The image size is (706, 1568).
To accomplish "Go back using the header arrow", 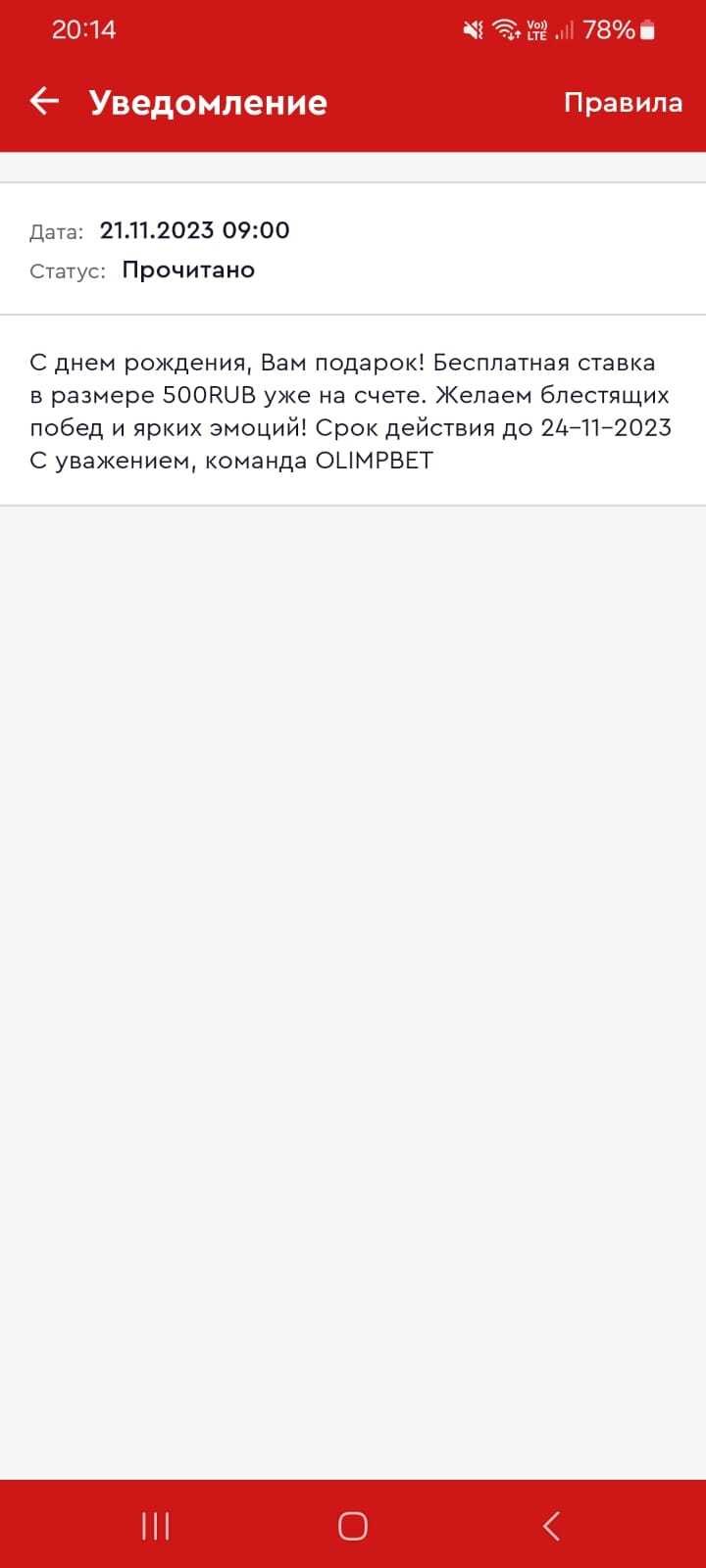I will coord(45,102).
